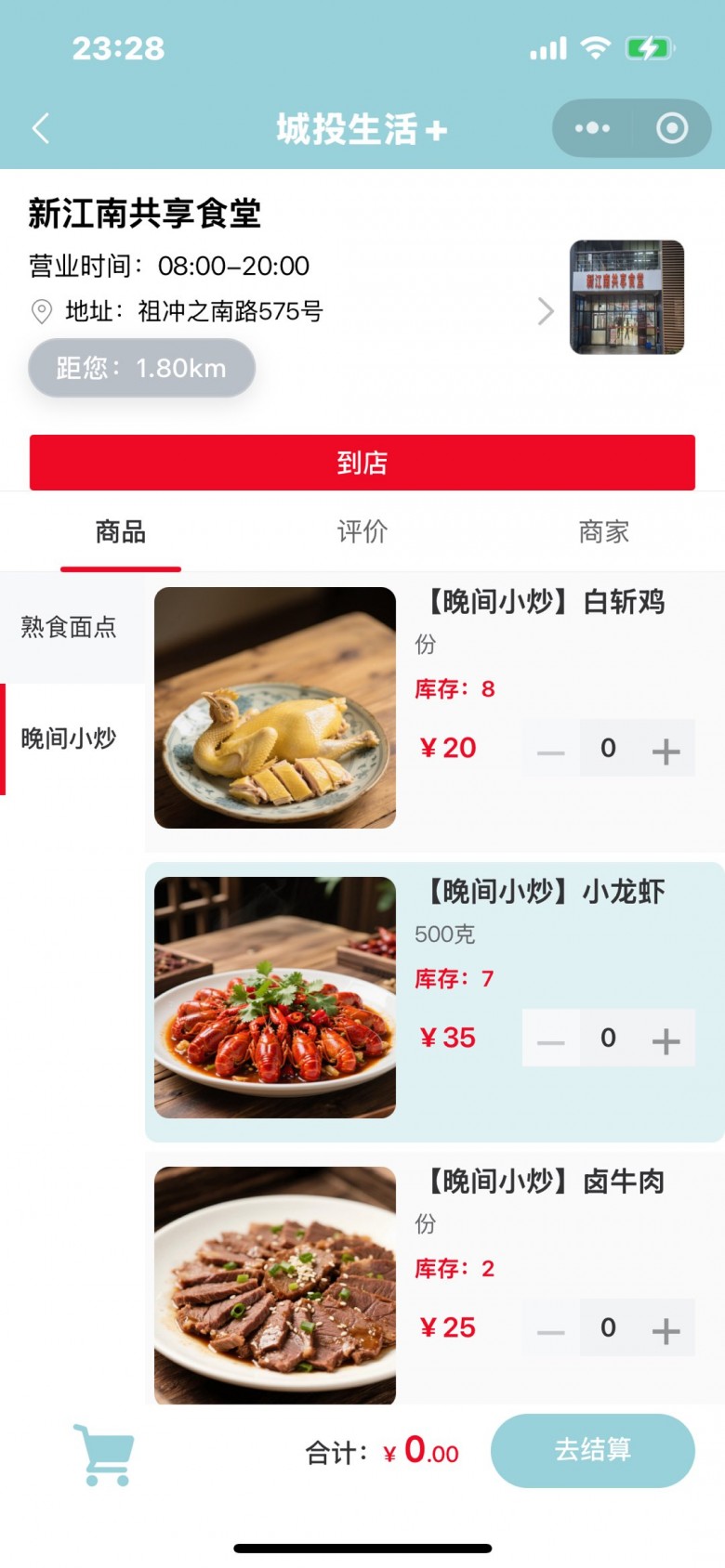The image size is (725, 1568).
Task: Tap the red 到店 button
Action: click(362, 462)
